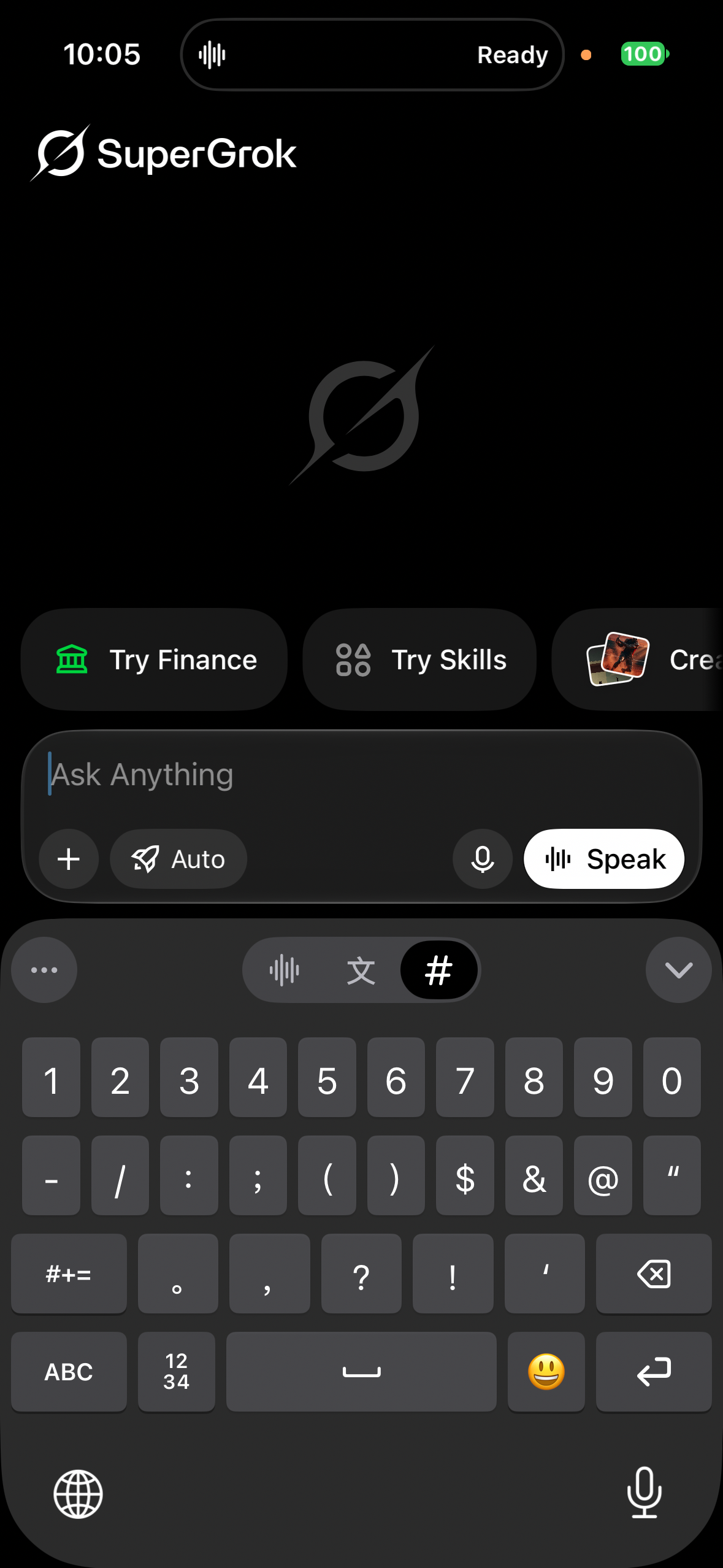Focus the Ask Anything text field
The height and width of the screenshot is (1568, 723).
[x=362, y=775]
